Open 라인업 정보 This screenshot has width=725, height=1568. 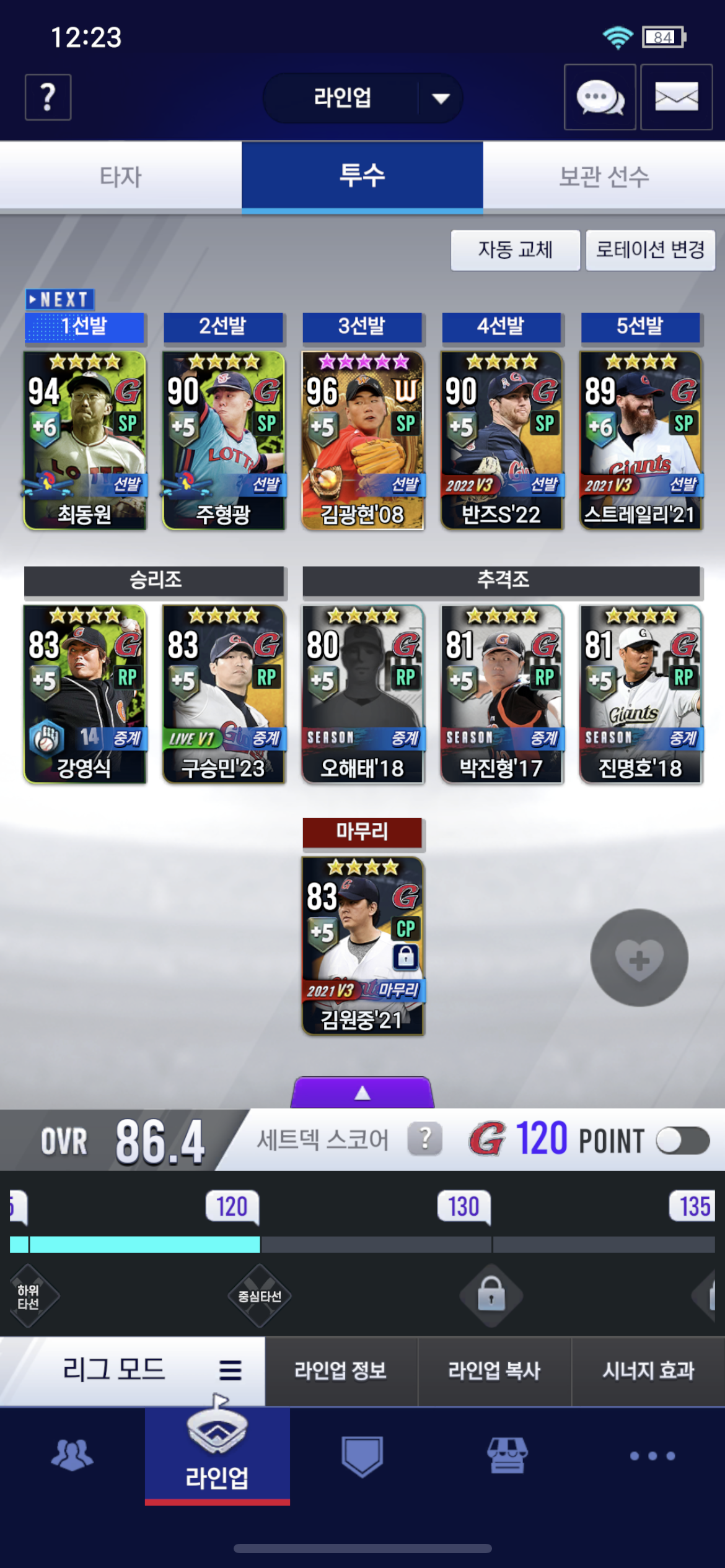click(x=341, y=1370)
